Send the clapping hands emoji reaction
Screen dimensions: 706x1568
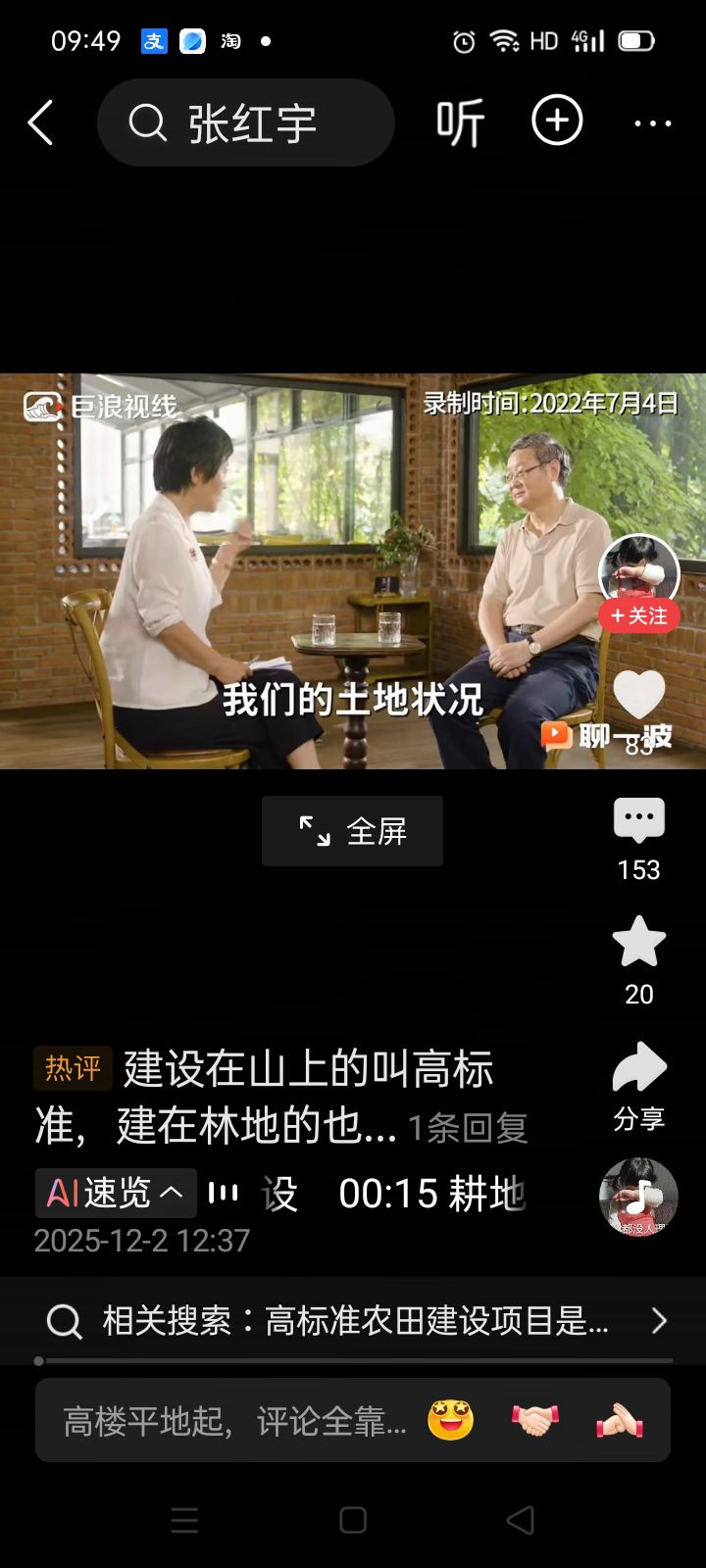(x=619, y=1420)
